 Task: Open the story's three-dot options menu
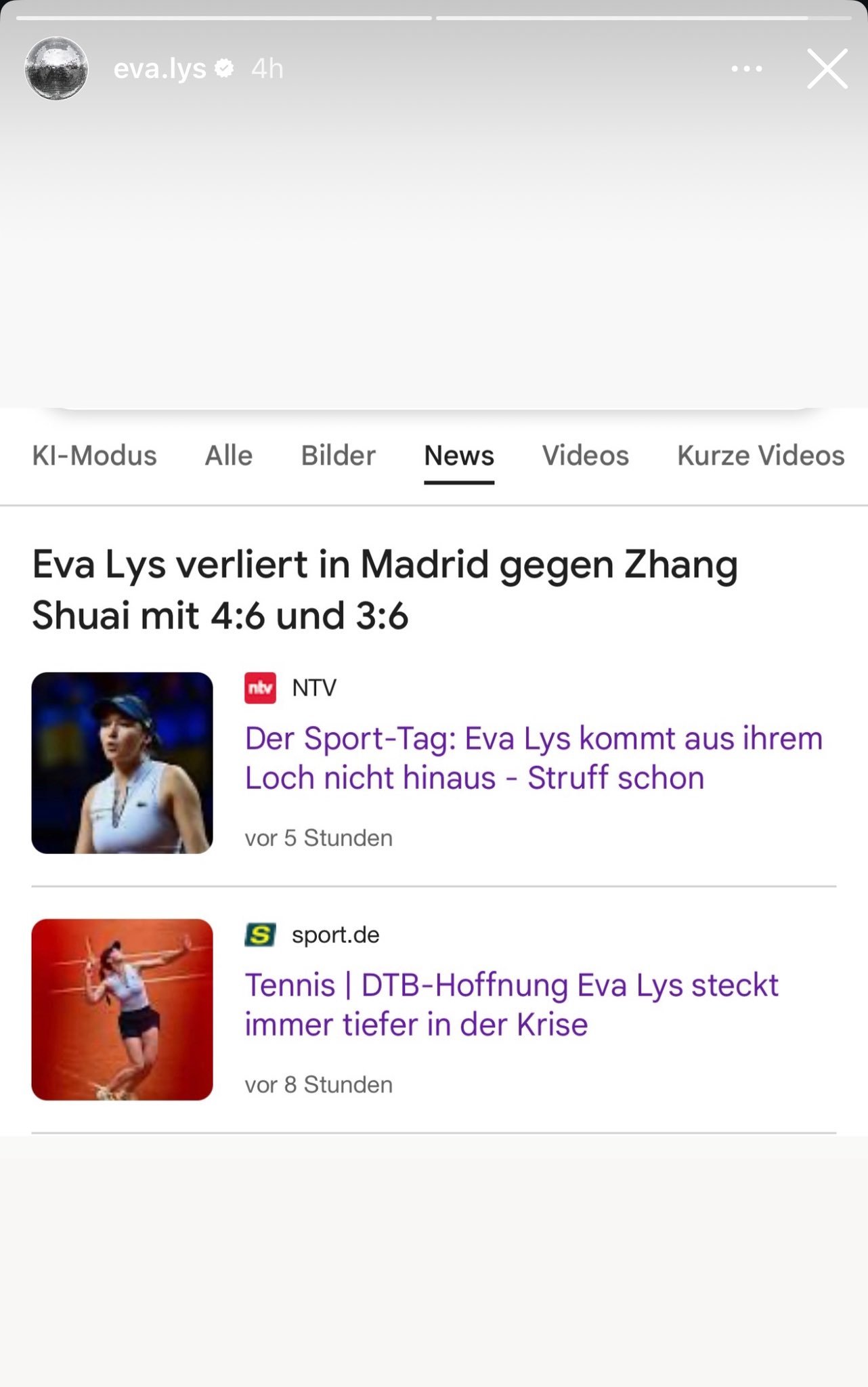pos(747,69)
